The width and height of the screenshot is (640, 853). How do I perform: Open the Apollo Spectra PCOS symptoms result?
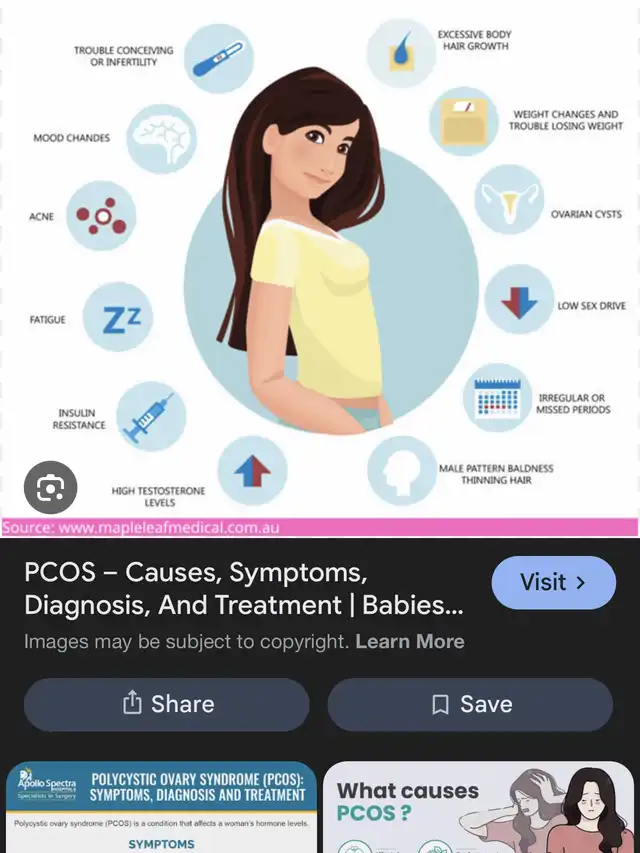162,807
